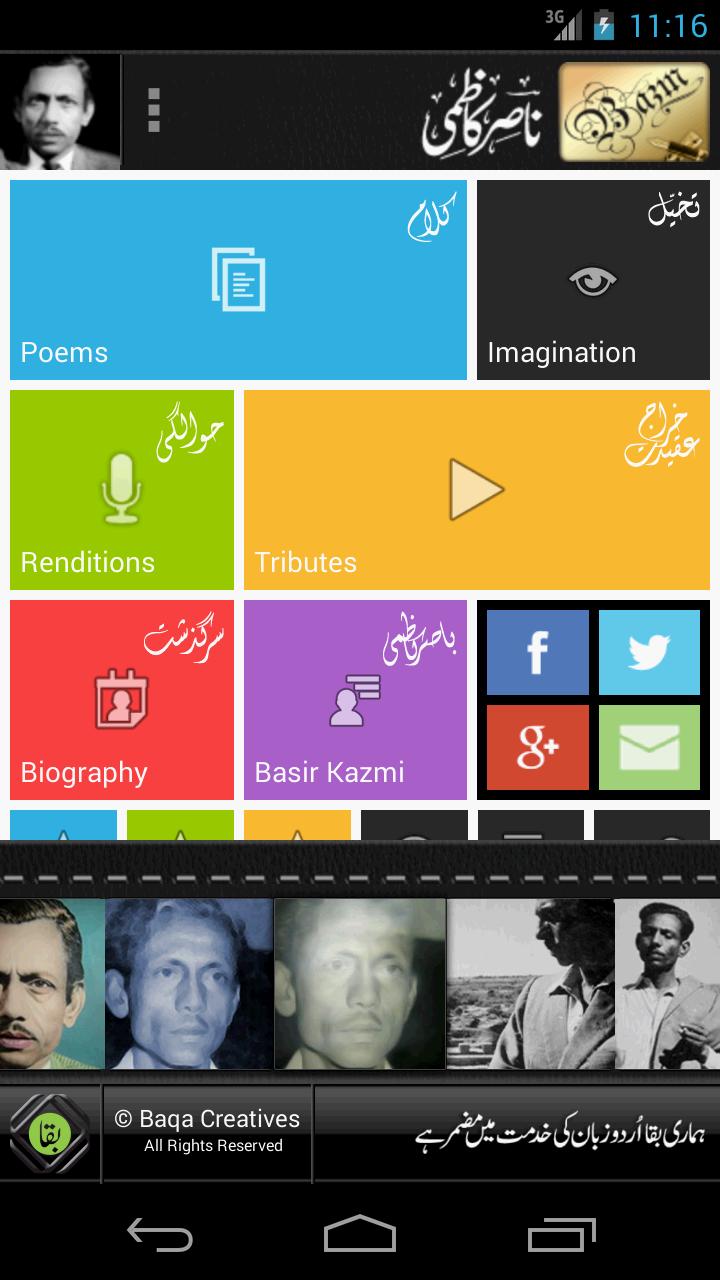
Task: Open the Google Plus link
Action: coord(537,747)
